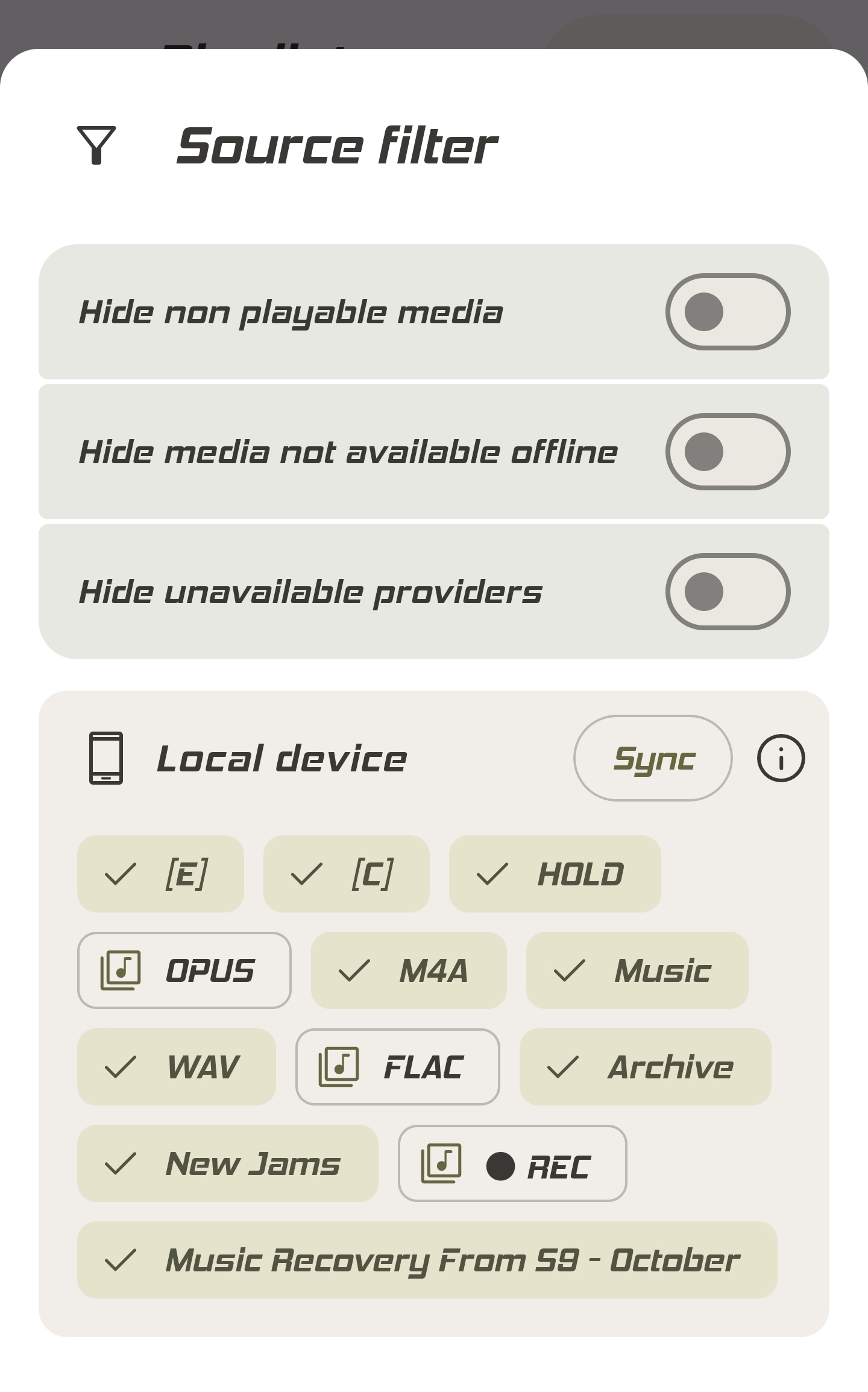Select the REC folder chip
This screenshot has width=868, height=1392.
click(x=512, y=1163)
